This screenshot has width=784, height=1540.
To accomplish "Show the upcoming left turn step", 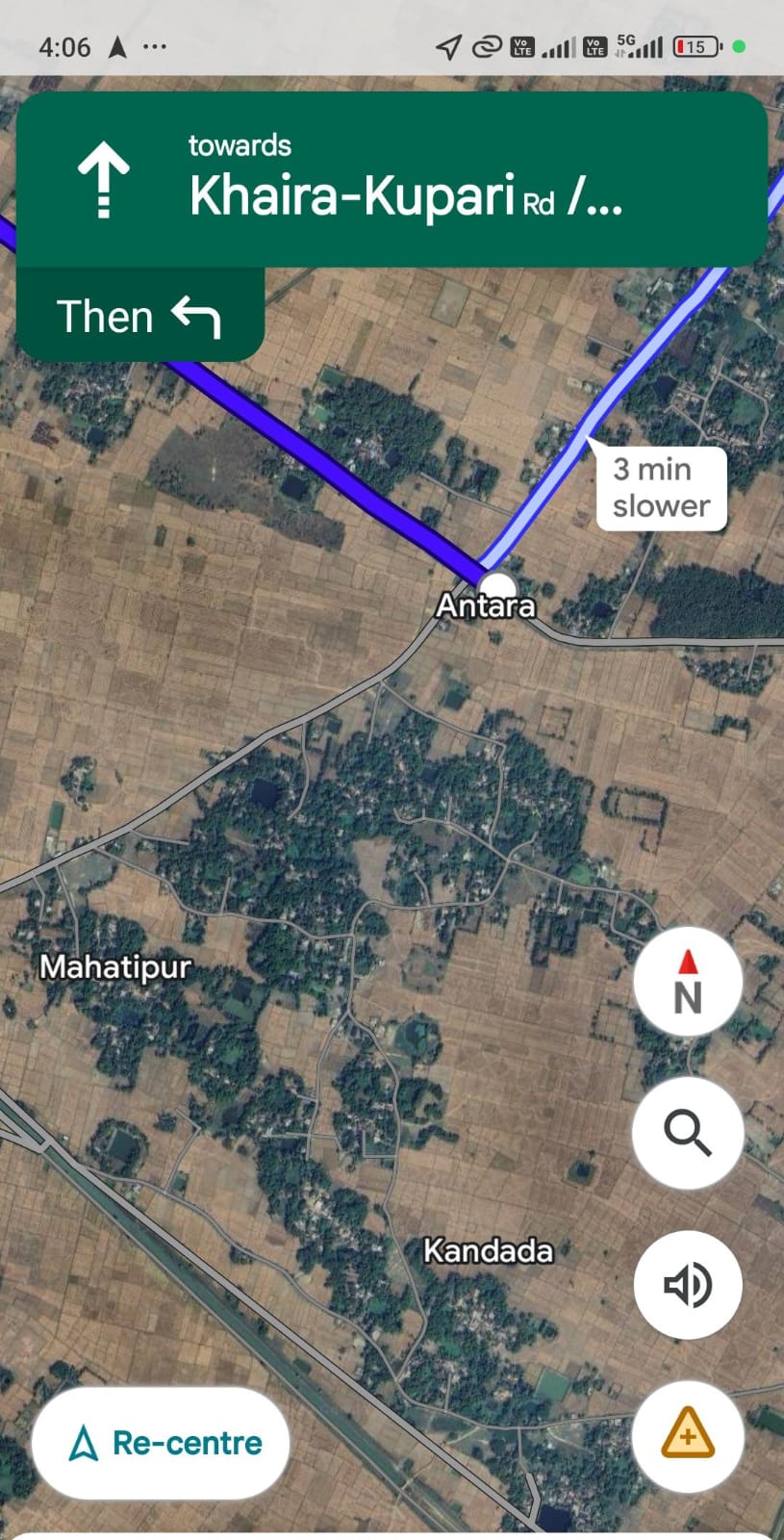I will pyautogui.click(x=140, y=316).
